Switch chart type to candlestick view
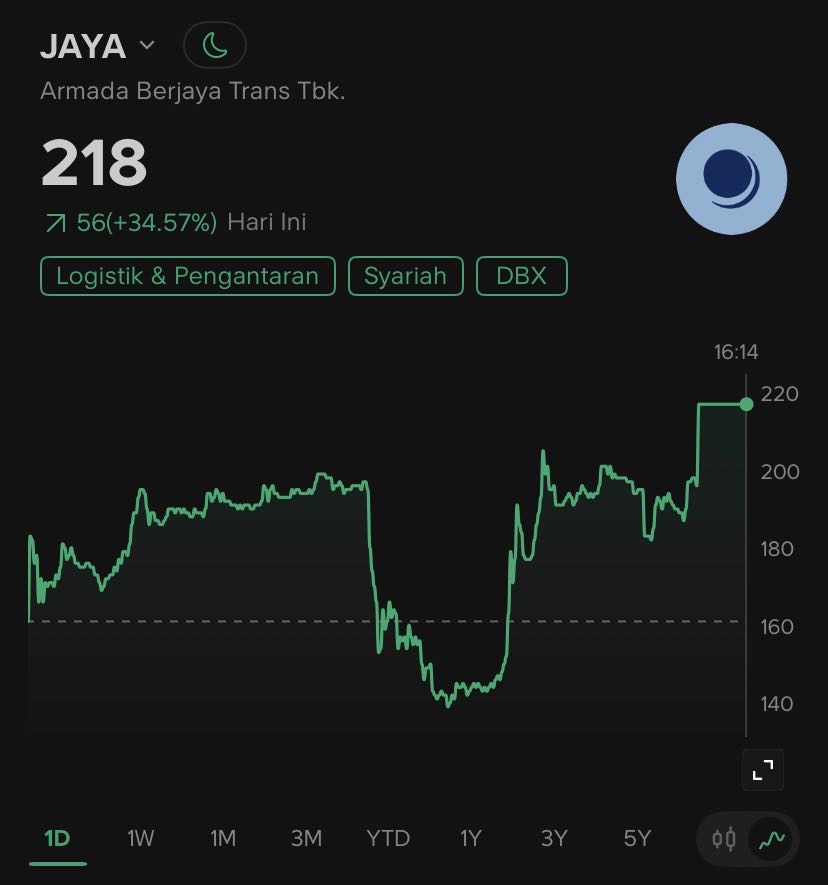Image resolution: width=828 pixels, height=885 pixels. click(x=723, y=840)
